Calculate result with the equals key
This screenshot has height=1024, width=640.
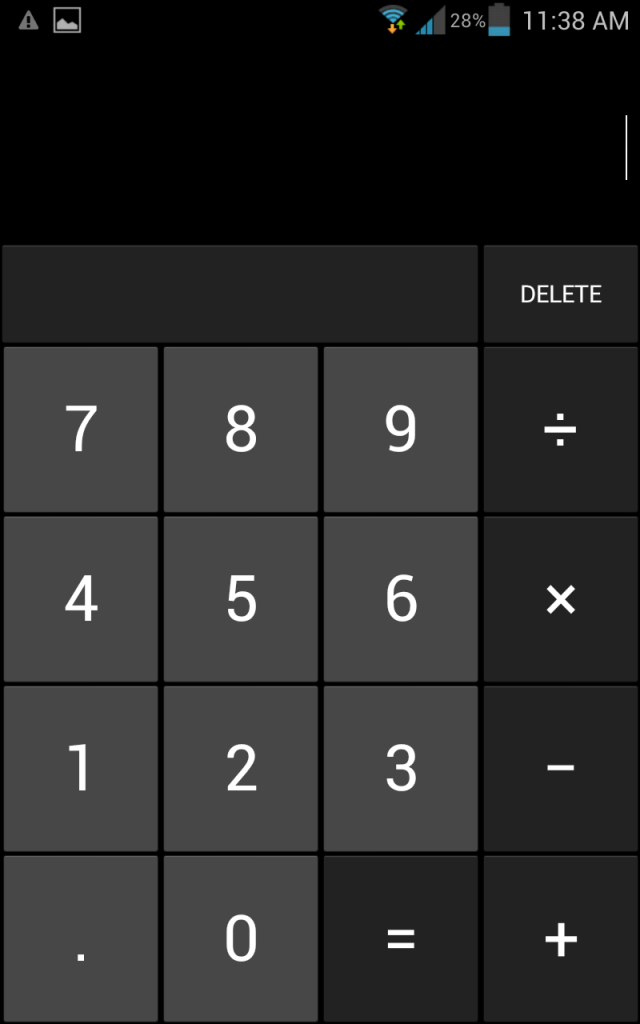[x=400, y=938]
